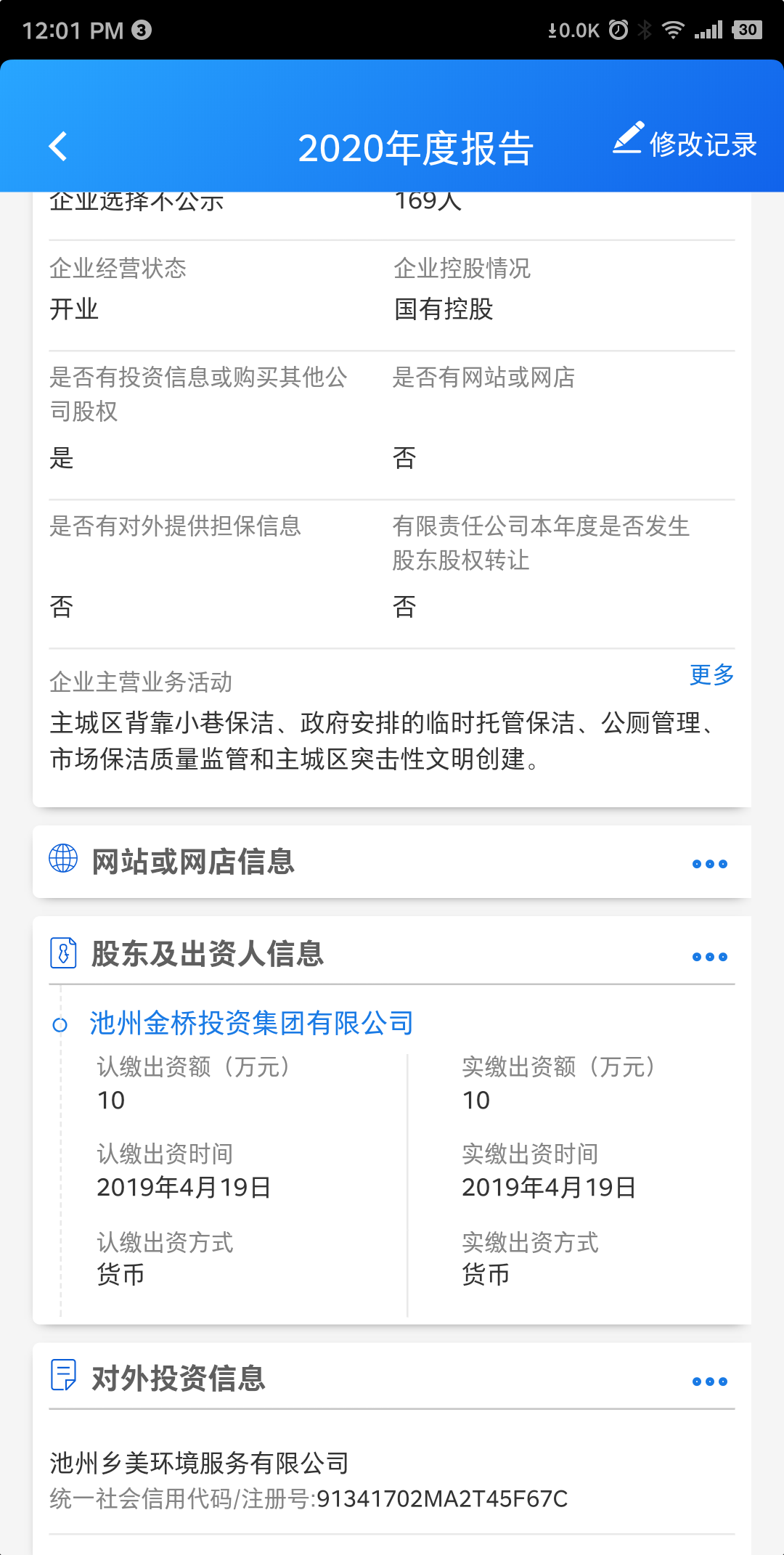The height and width of the screenshot is (1555, 784).
Task: Open shareholder 池州金桥投资集团有限公司
Action: [x=251, y=1024]
